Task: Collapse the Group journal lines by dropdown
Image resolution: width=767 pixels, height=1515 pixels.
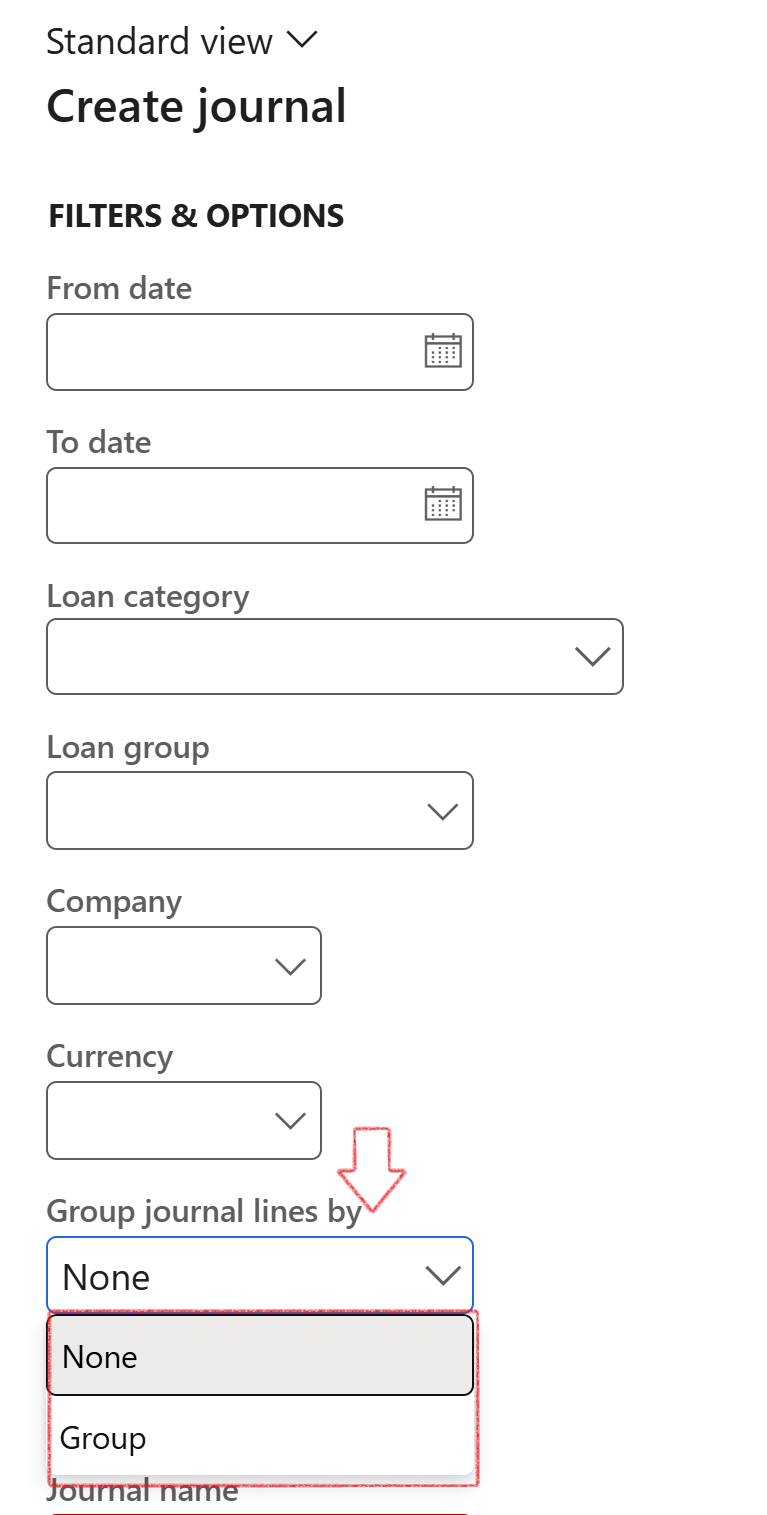Action: pyautogui.click(x=443, y=1274)
